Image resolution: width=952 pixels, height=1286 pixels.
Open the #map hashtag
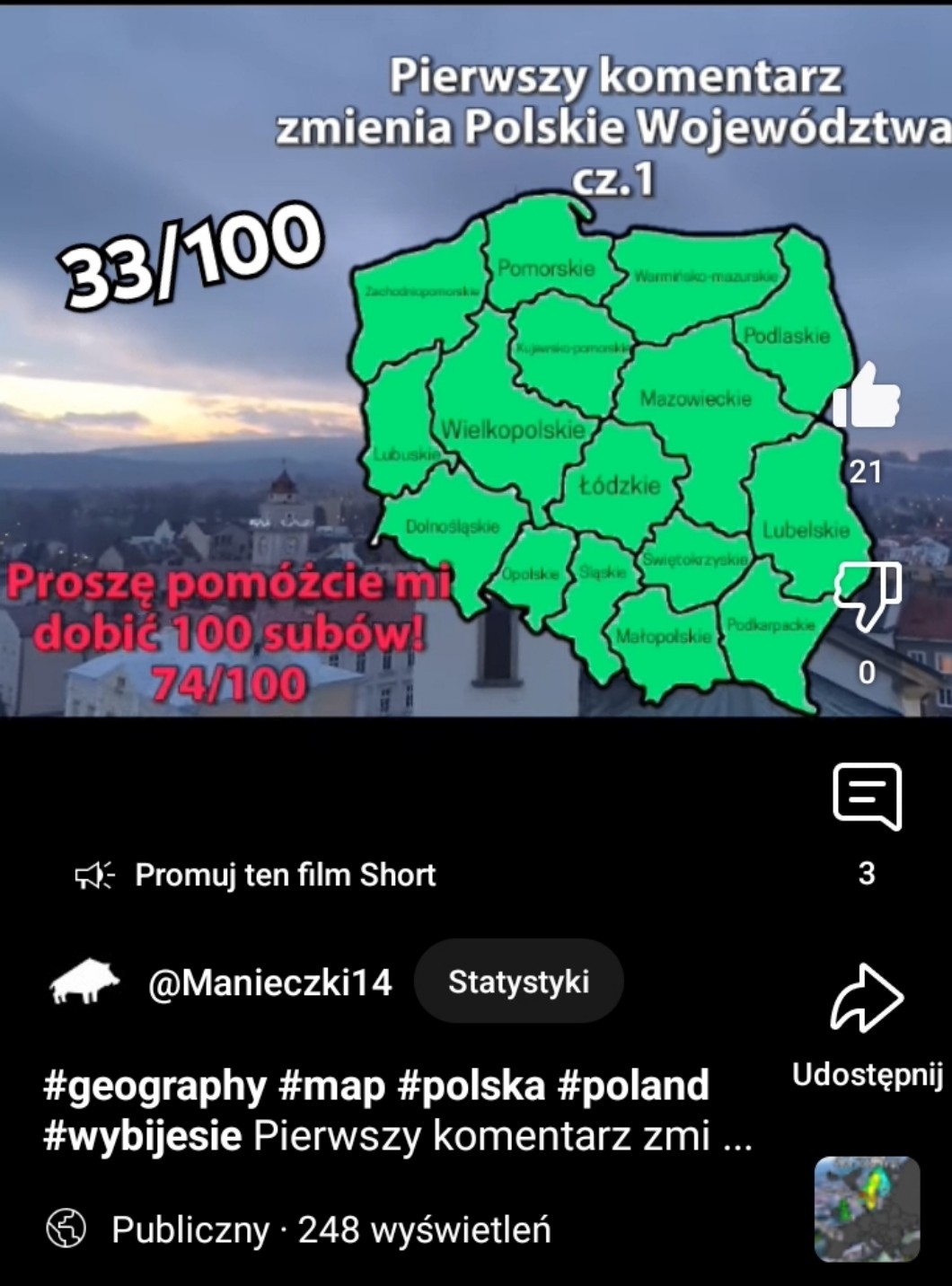pyautogui.click(x=331, y=1086)
